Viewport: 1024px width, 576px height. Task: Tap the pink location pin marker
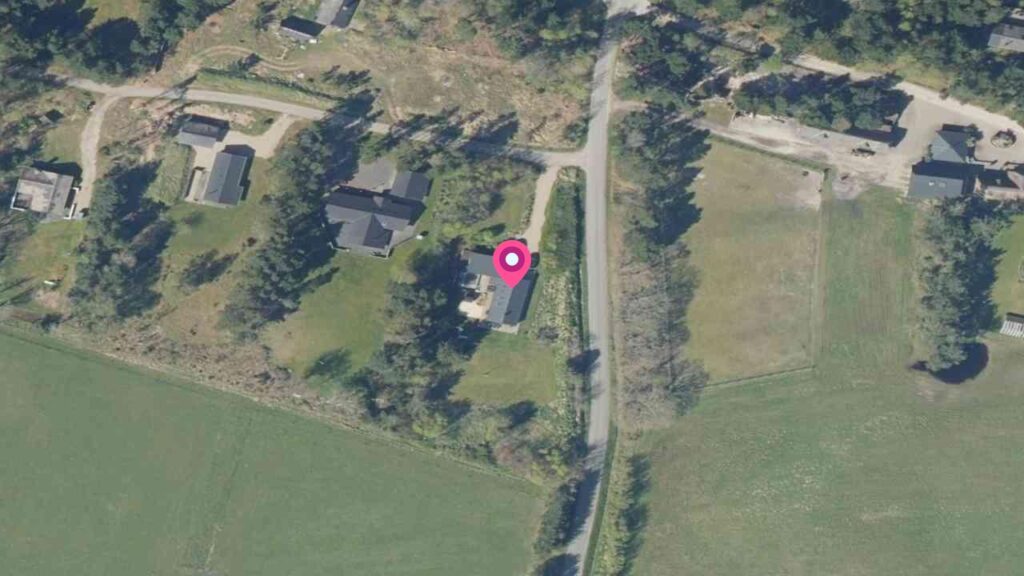tap(512, 262)
